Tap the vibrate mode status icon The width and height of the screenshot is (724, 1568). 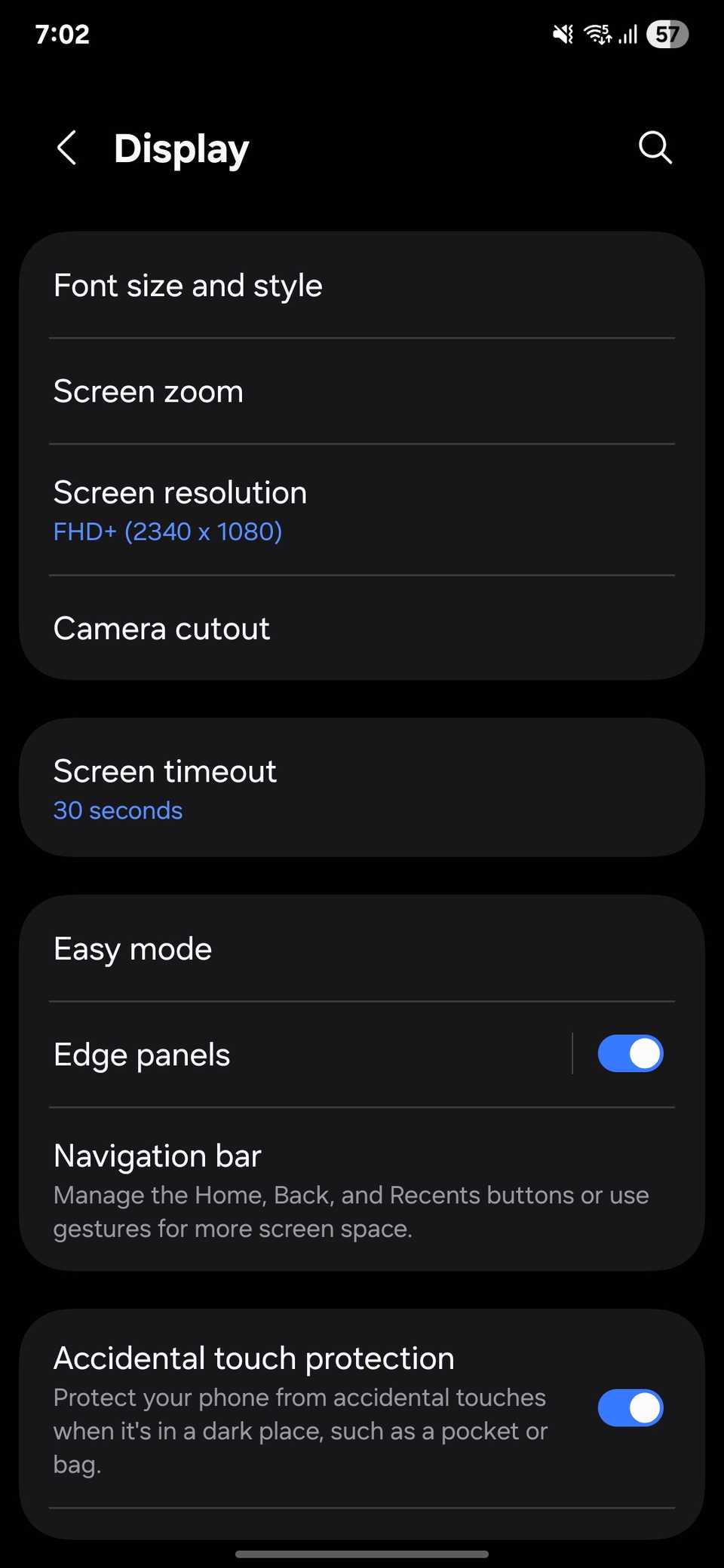tap(561, 33)
